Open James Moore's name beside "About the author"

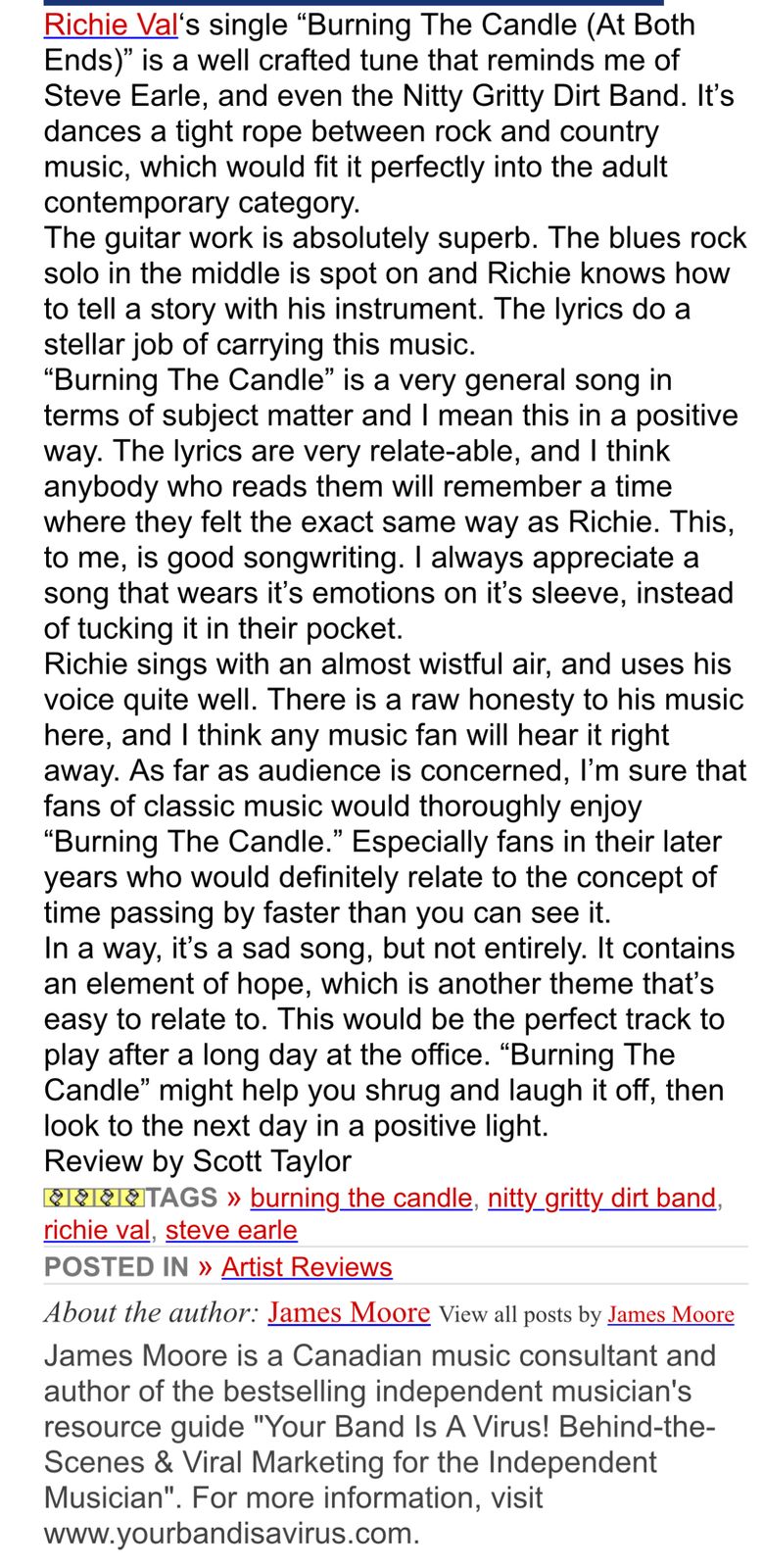click(349, 1313)
